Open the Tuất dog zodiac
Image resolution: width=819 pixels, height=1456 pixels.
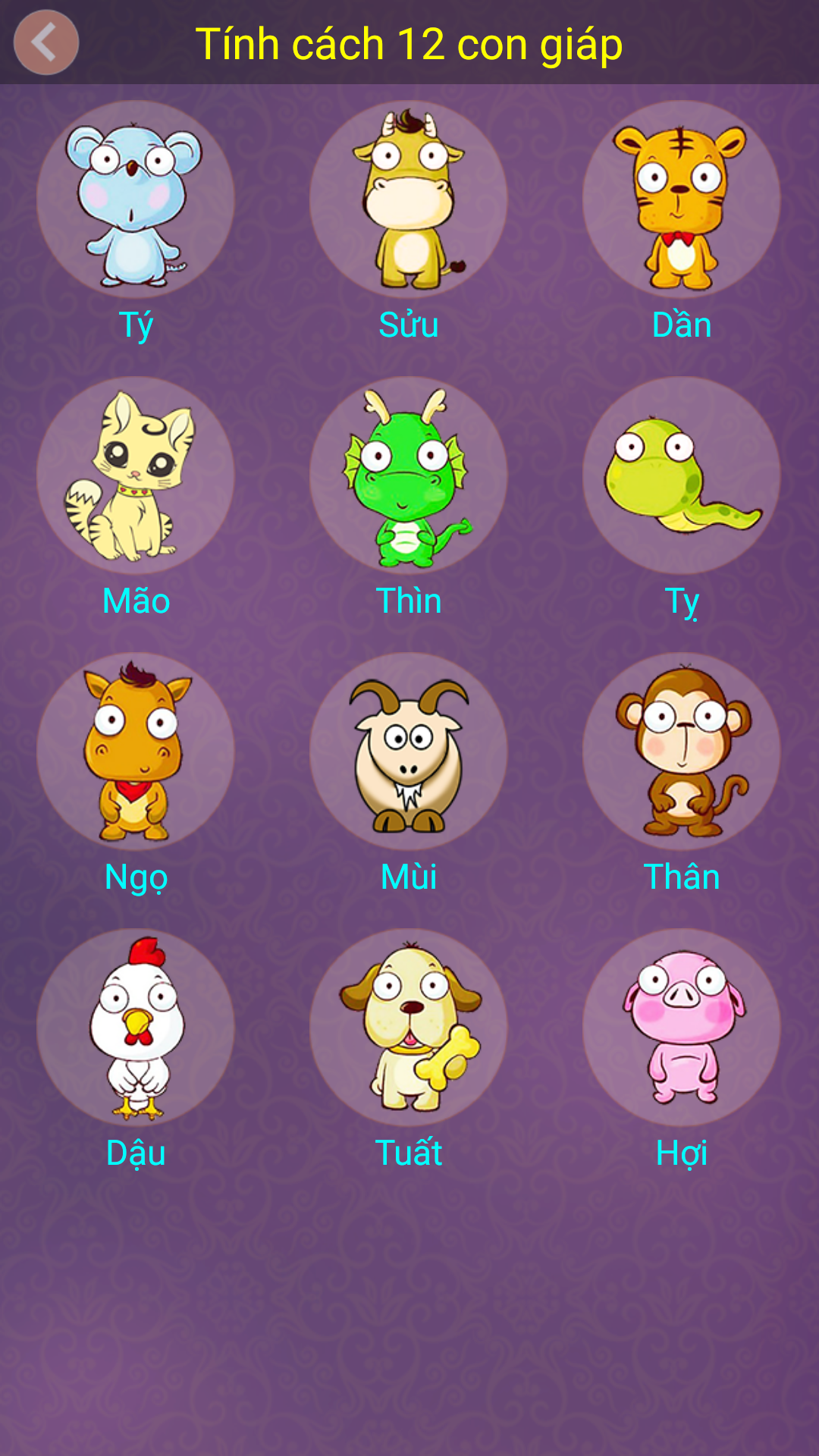409,1028
